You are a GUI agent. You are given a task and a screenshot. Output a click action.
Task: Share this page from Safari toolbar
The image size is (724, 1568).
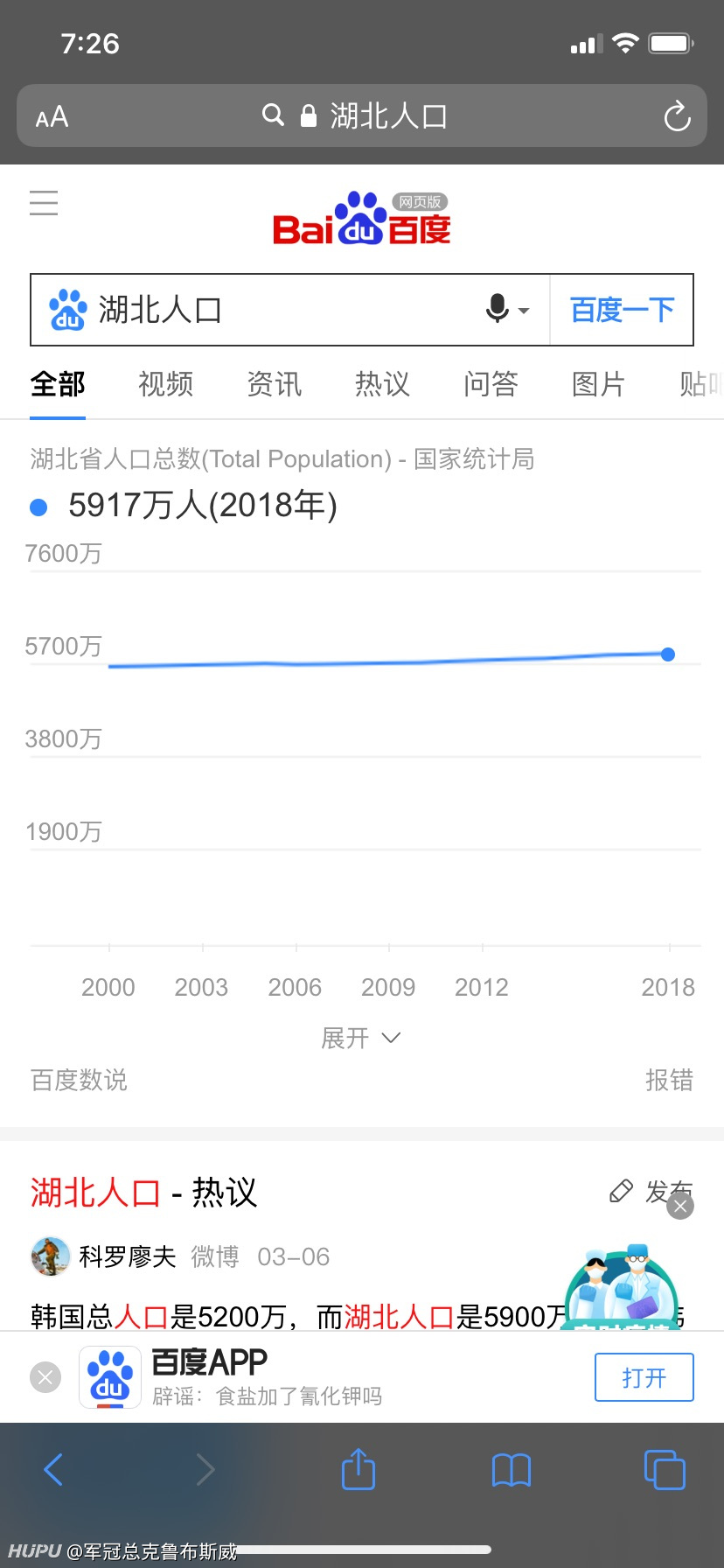tap(358, 1469)
